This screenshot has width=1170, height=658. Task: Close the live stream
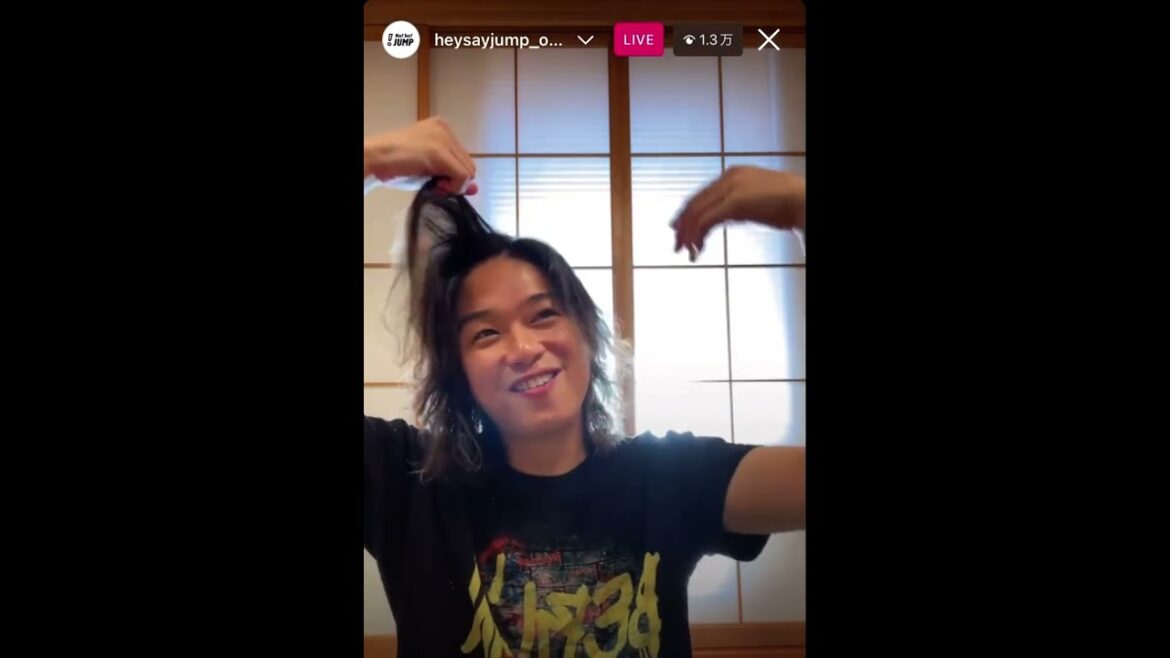[x=768, y=40]
